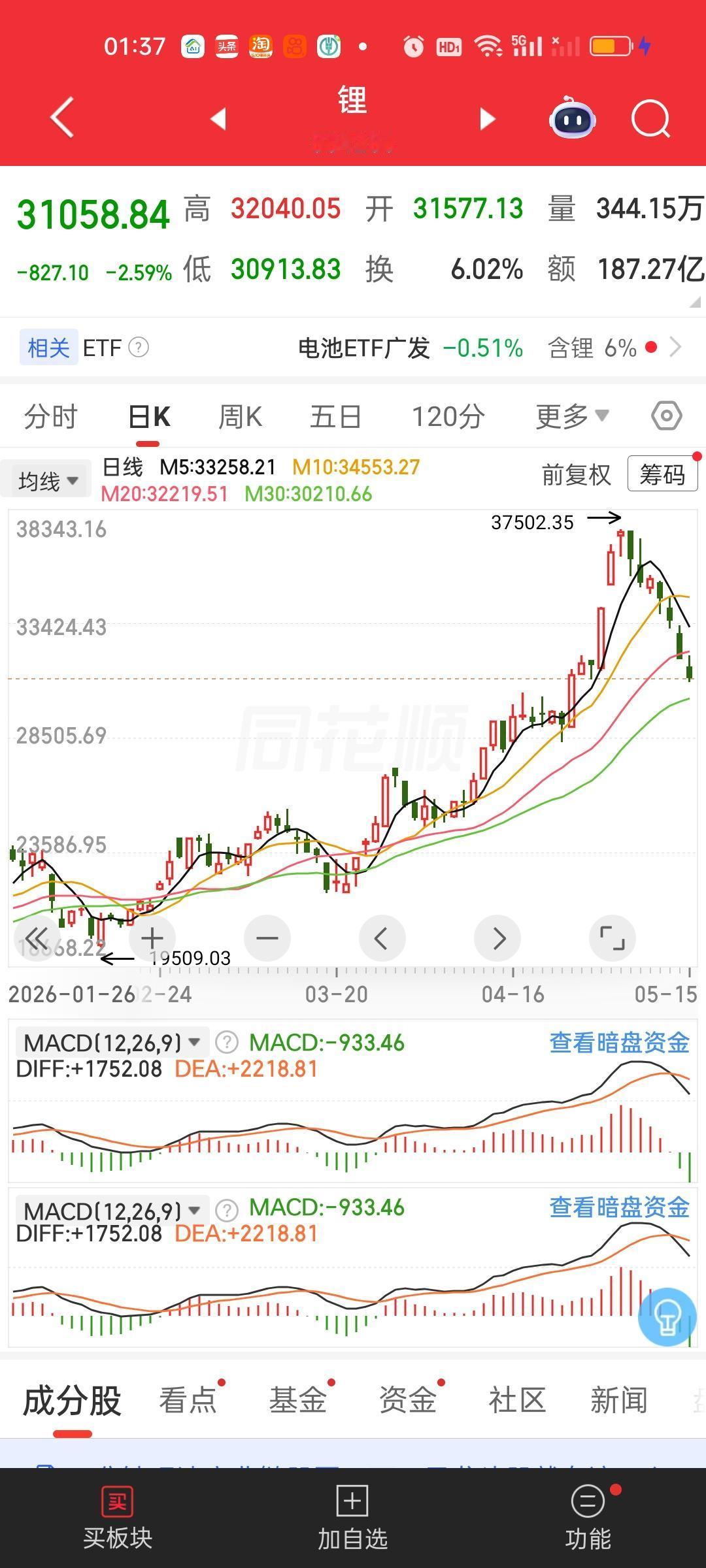This screenshot has height=1568, width=706.
Task: Switch to the 资金 tab
Action: click(x=407, y=1400)
